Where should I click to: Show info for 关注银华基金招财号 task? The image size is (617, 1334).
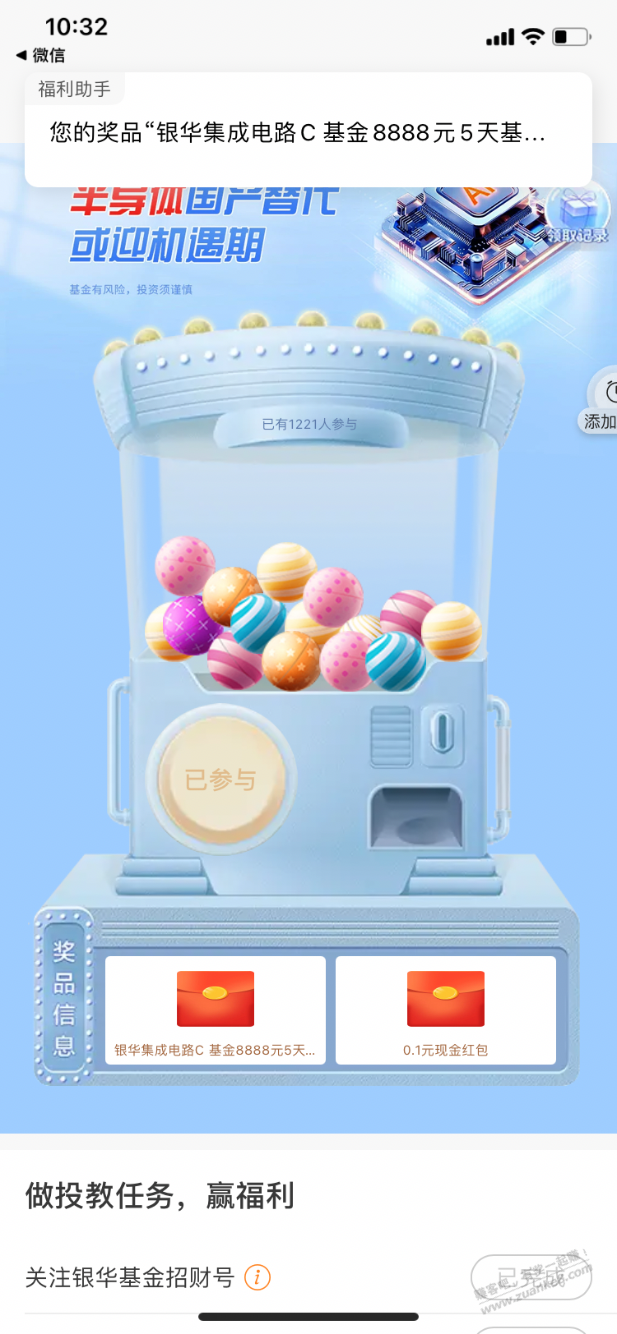coord(258,1277)
